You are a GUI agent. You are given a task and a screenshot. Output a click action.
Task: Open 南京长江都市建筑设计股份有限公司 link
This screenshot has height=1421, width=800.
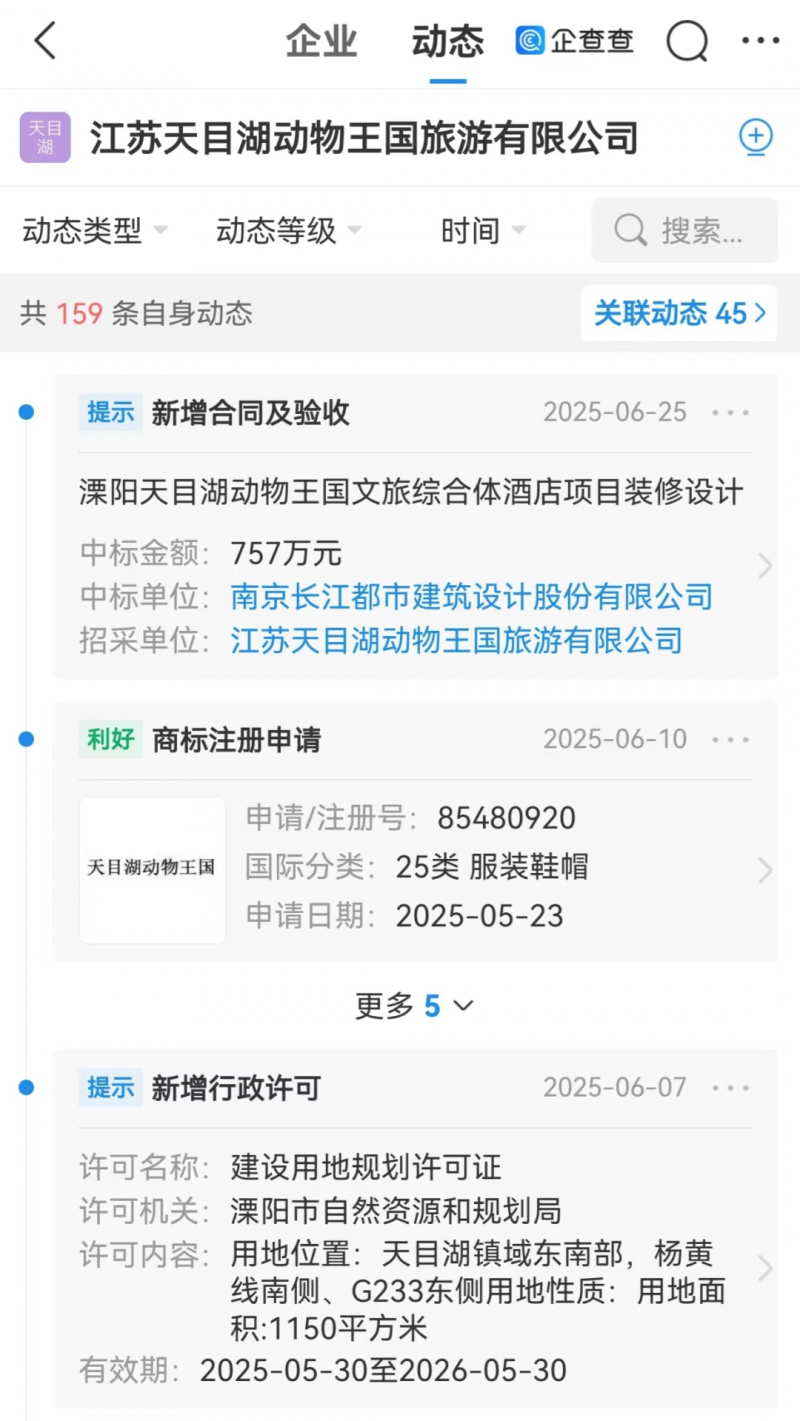click(x=472, y=597)
